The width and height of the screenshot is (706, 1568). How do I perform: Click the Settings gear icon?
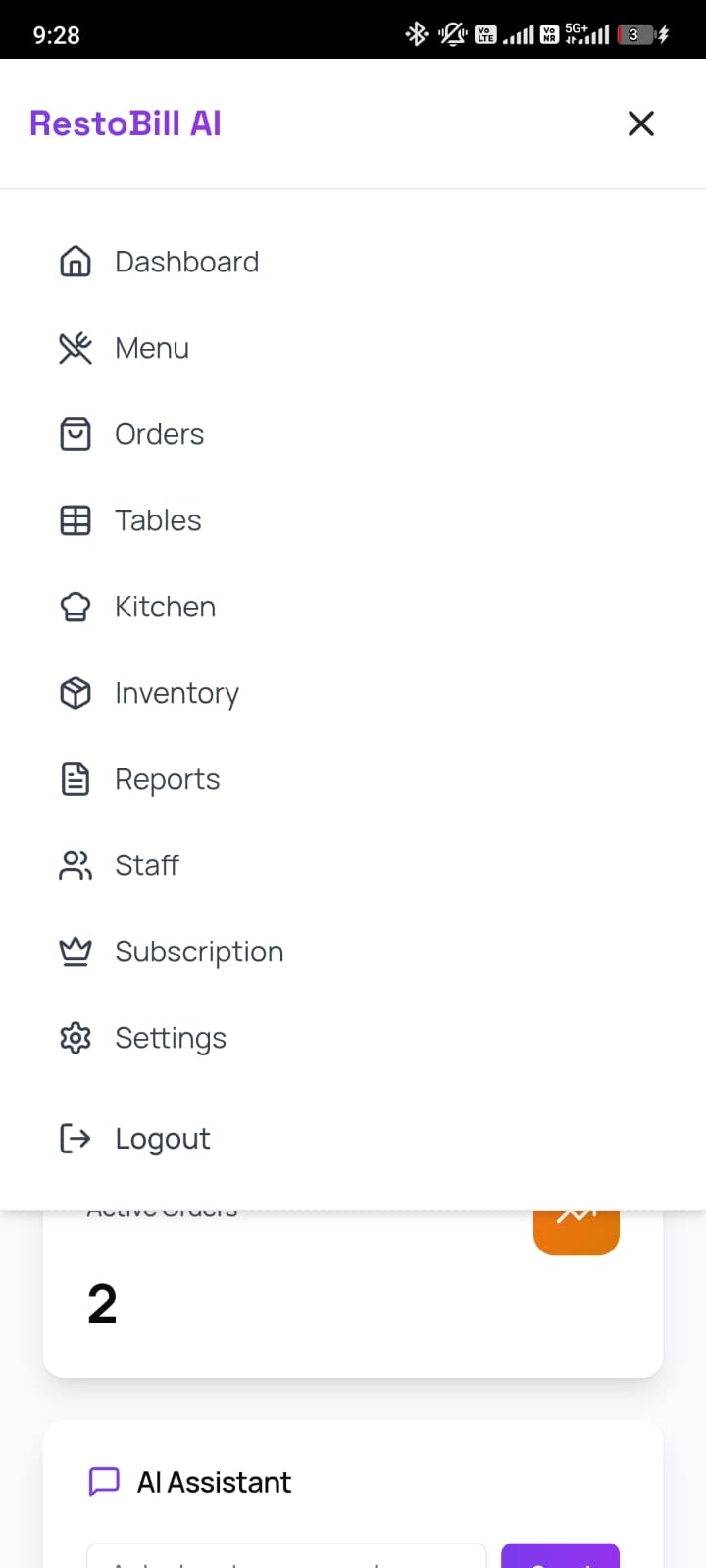76,1037
